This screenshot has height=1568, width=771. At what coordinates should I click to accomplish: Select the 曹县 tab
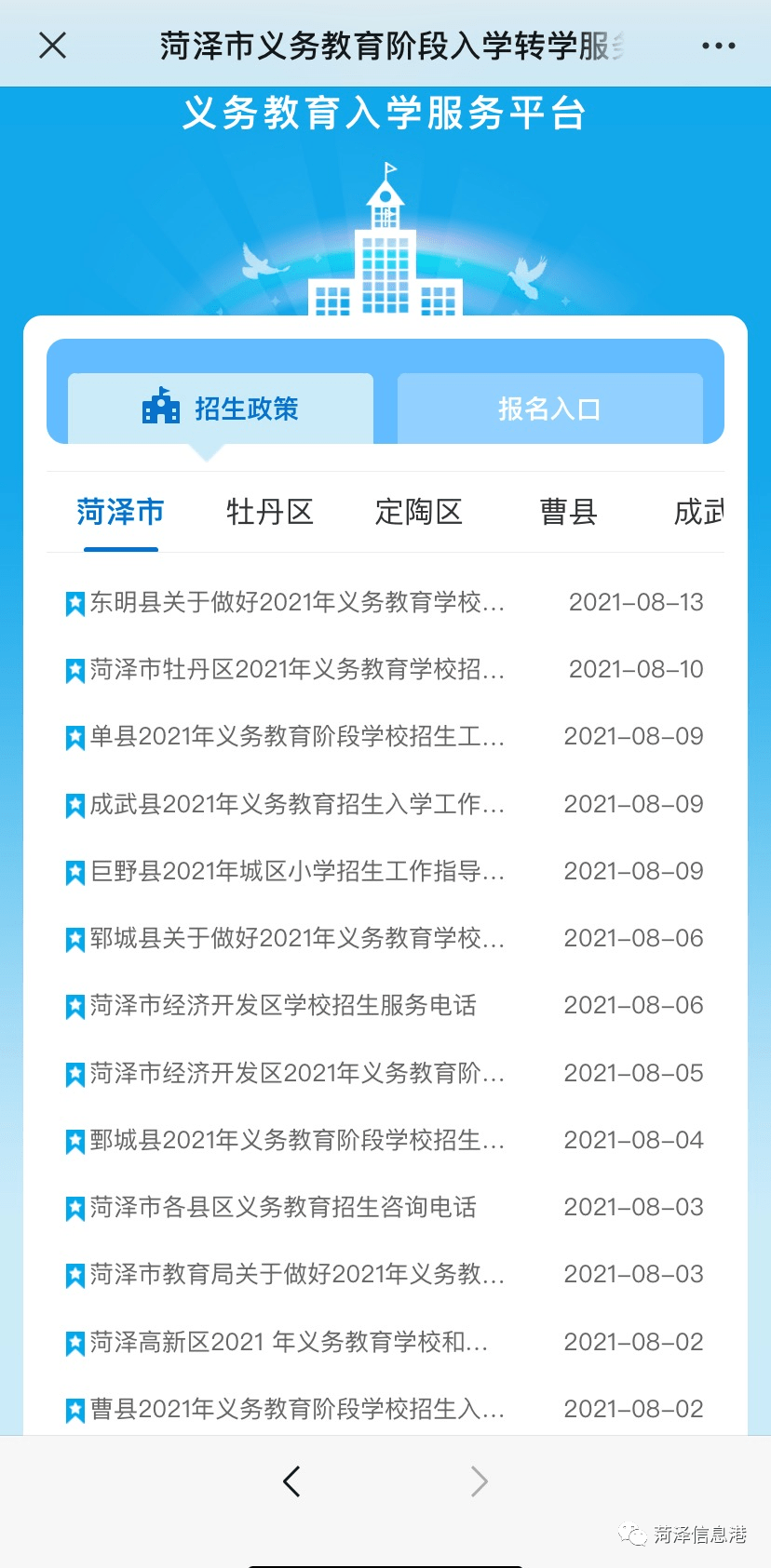568,512
